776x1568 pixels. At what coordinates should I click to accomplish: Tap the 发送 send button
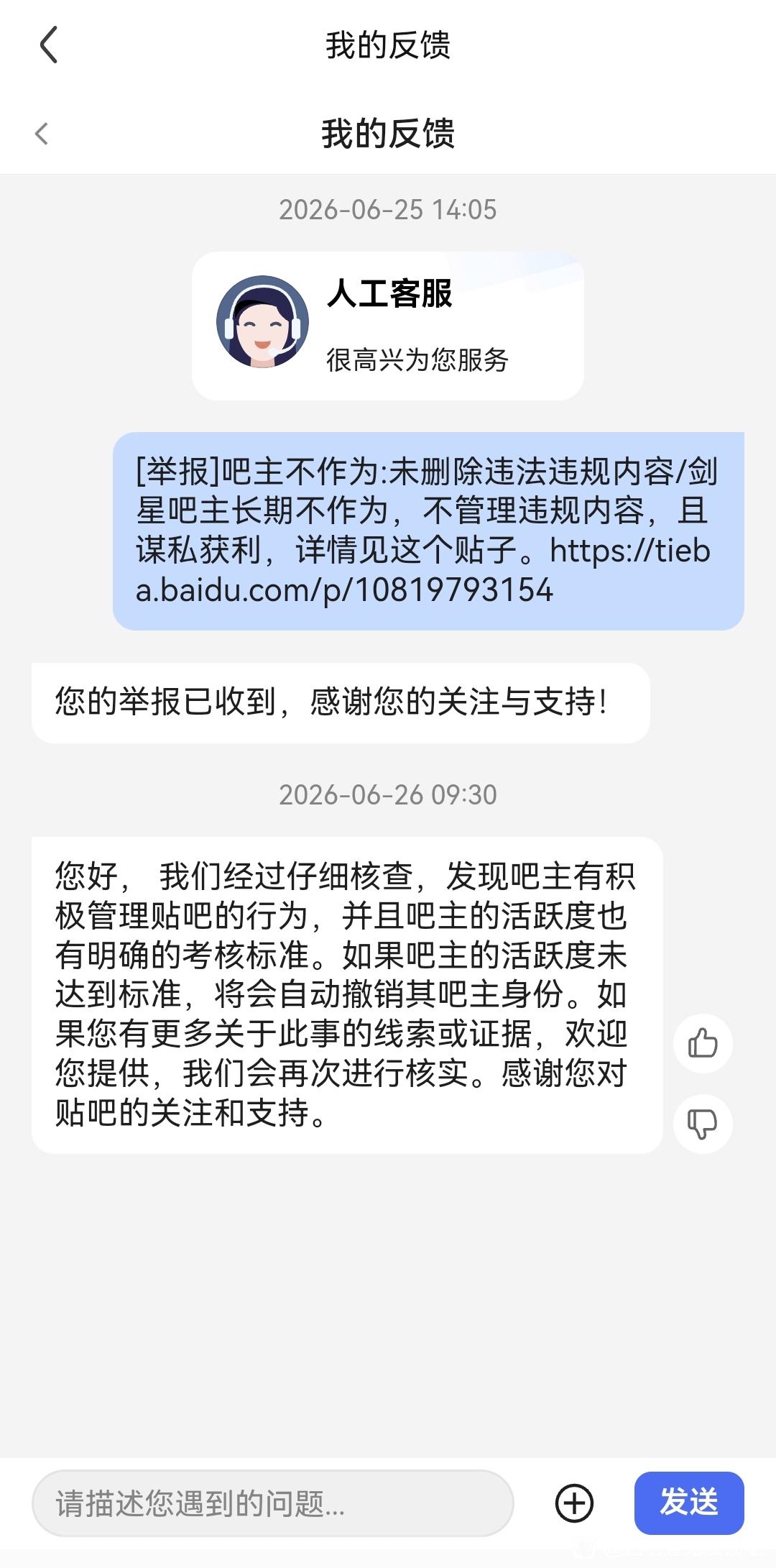[689, 1503]
